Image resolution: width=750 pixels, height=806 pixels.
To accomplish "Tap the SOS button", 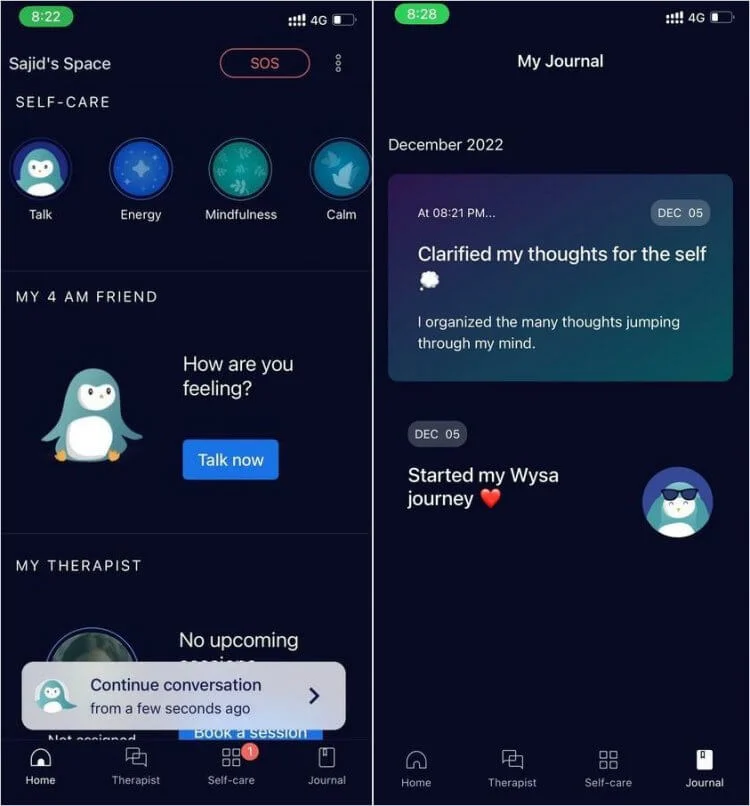I will tap(264, 63).
